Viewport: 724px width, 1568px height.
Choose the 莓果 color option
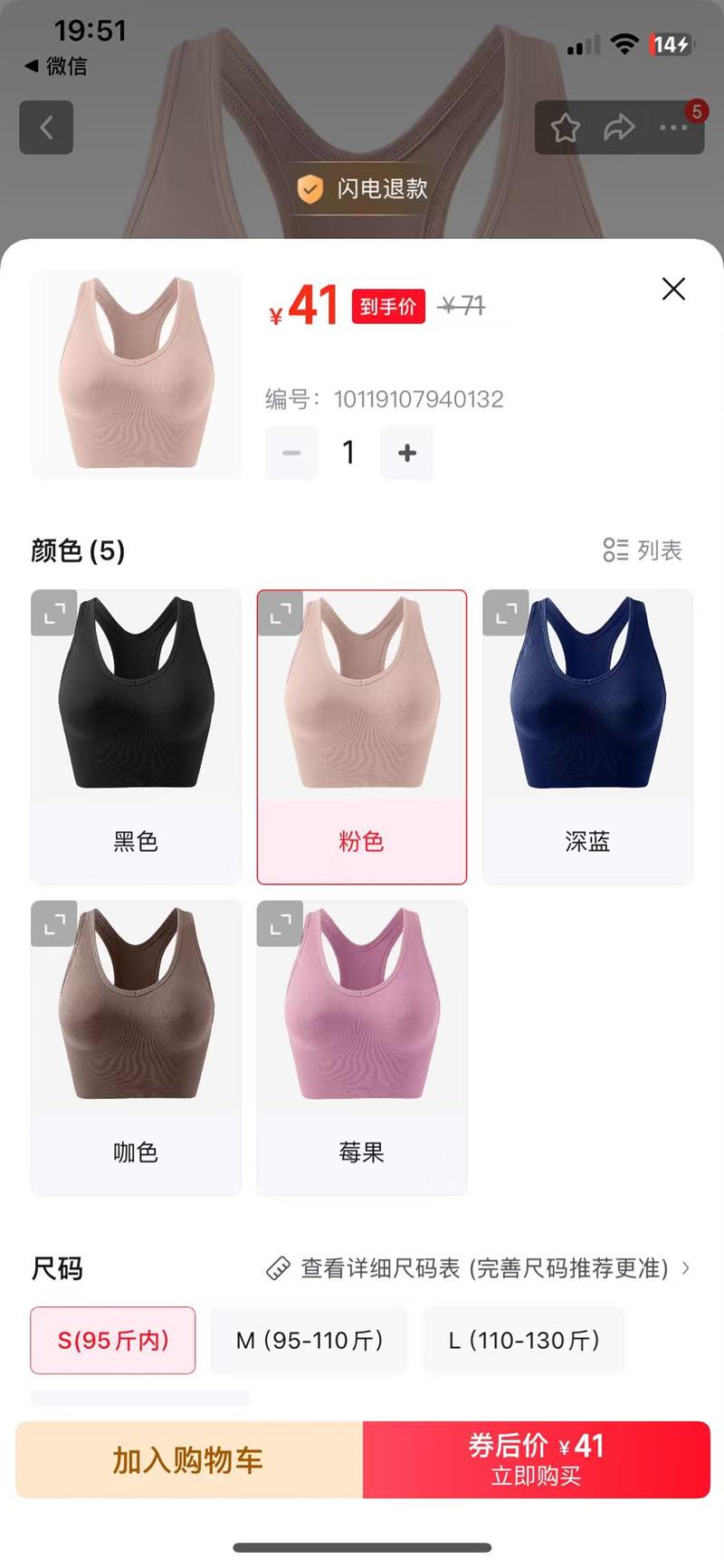coord(362,1047)
